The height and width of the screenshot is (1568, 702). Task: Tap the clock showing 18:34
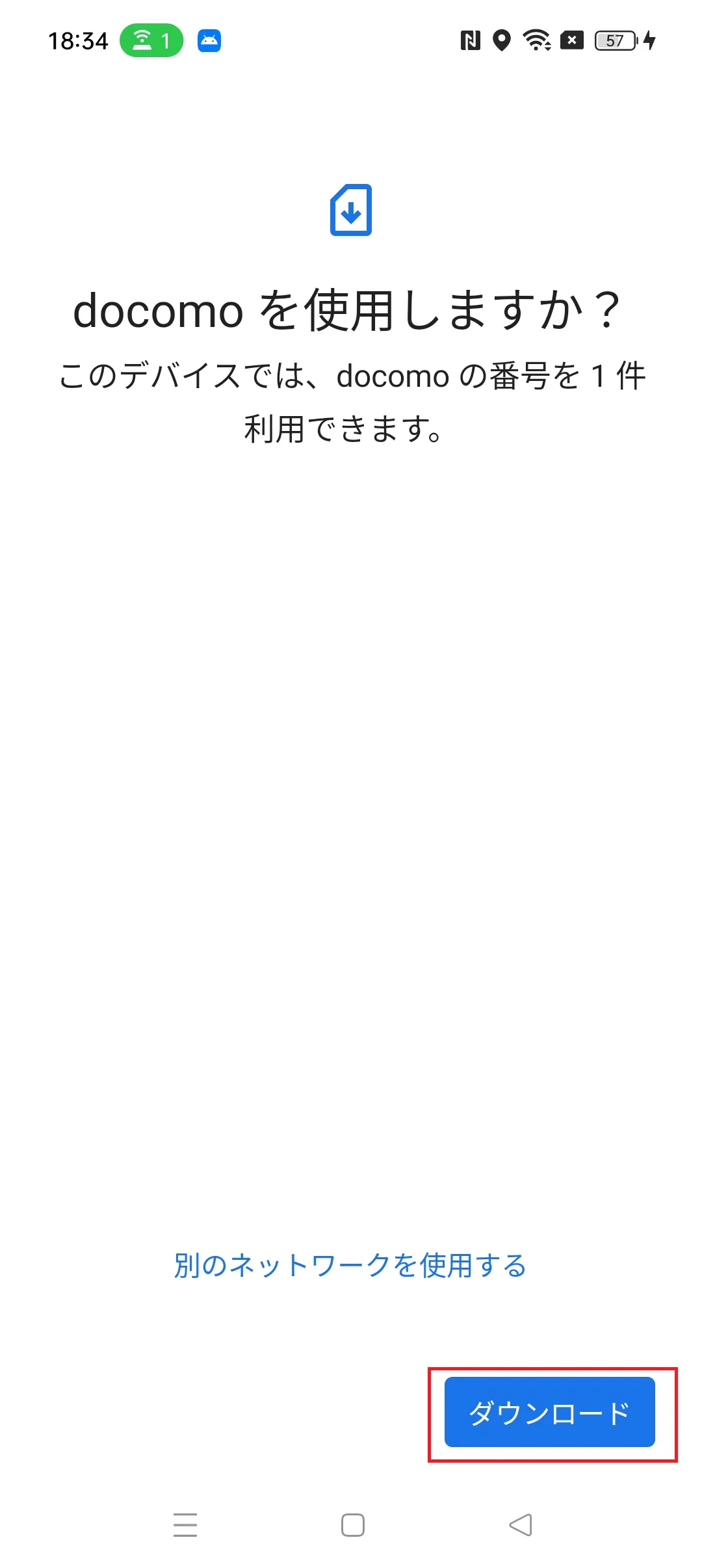[x=79, y=41]
